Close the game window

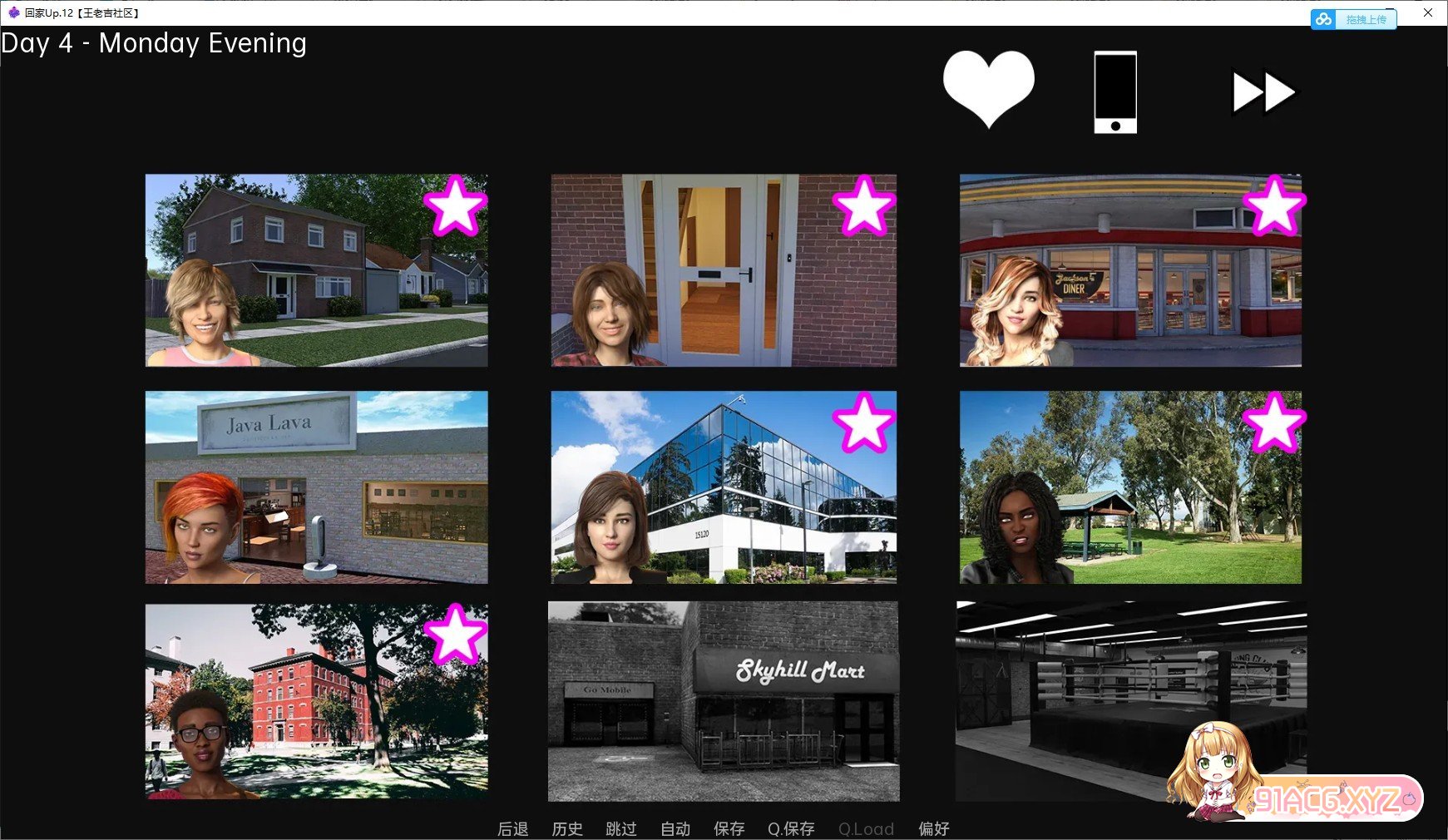pyautogui.click(x=1428, y=12)
